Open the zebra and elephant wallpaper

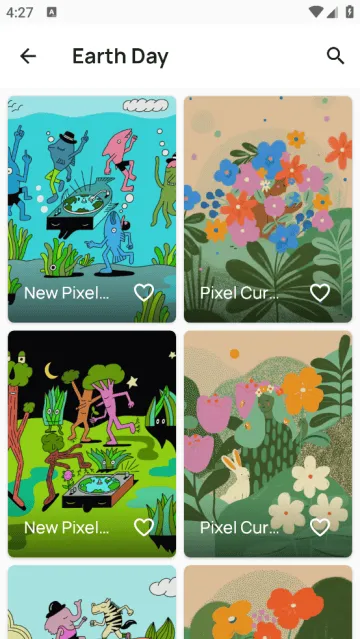(92, 602)
